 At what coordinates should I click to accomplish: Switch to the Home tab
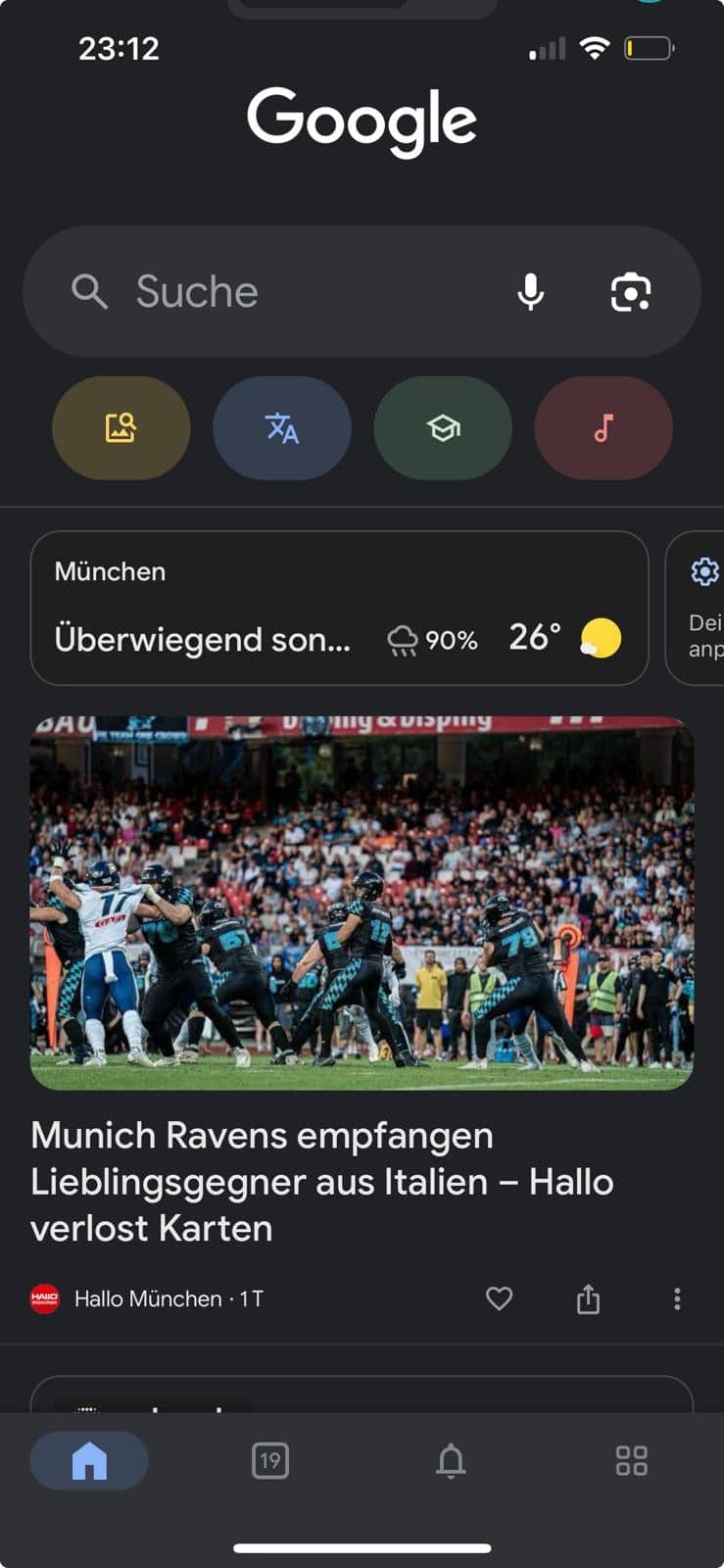(x=89, y=1460)
